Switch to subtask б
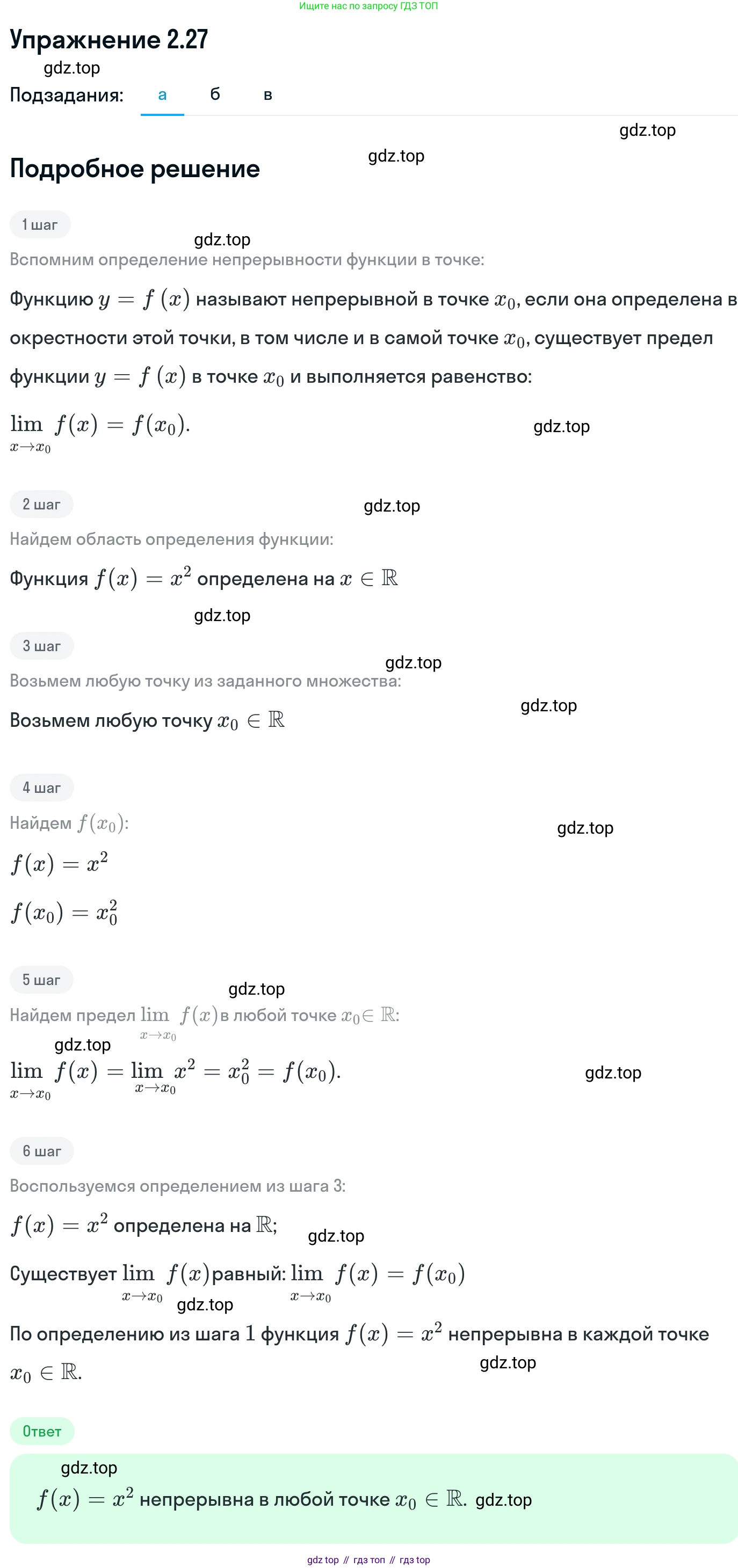Screen dimensions: 738x1568 215,95
